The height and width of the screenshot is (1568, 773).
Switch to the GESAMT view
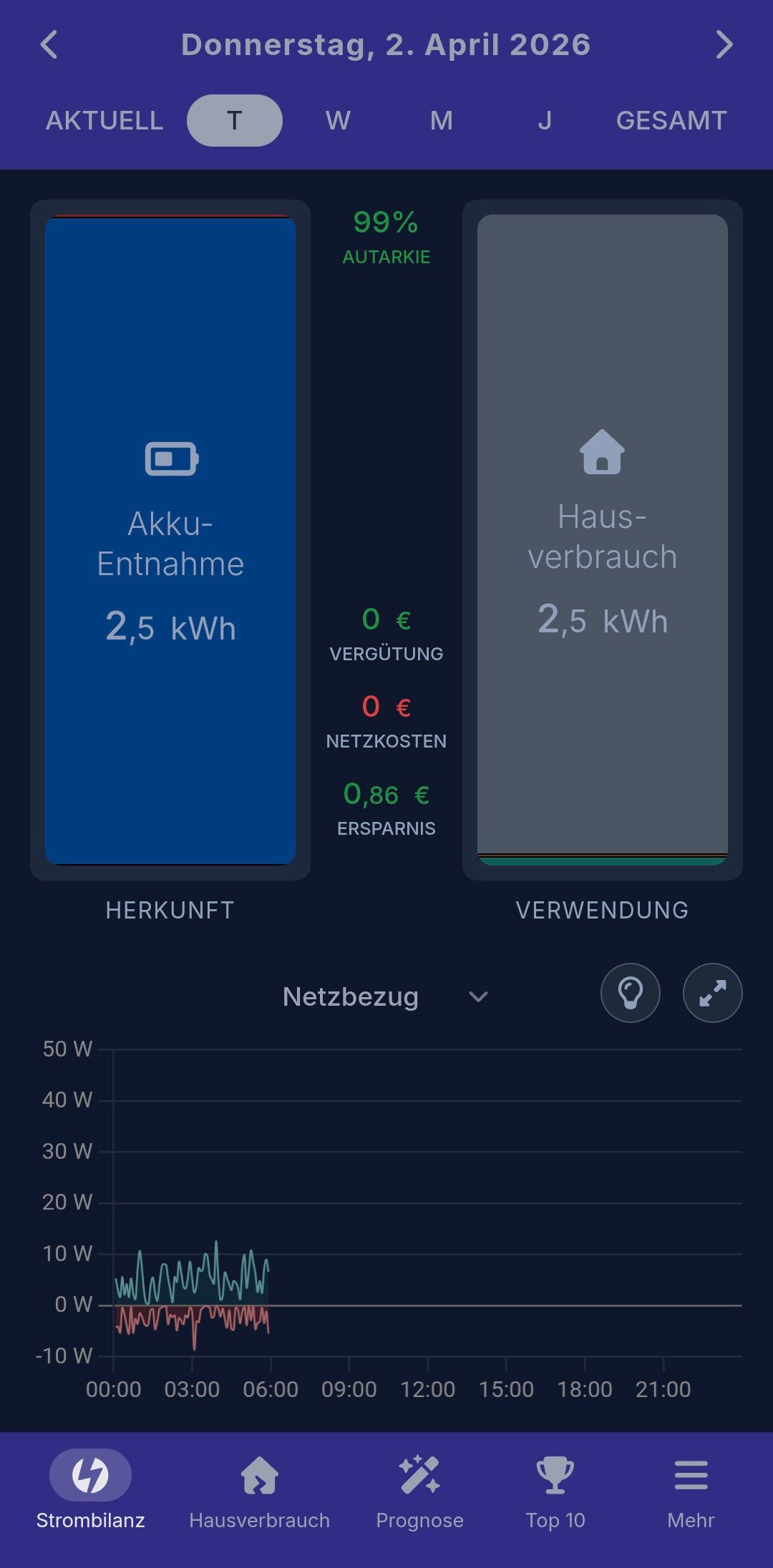(671, 121)
